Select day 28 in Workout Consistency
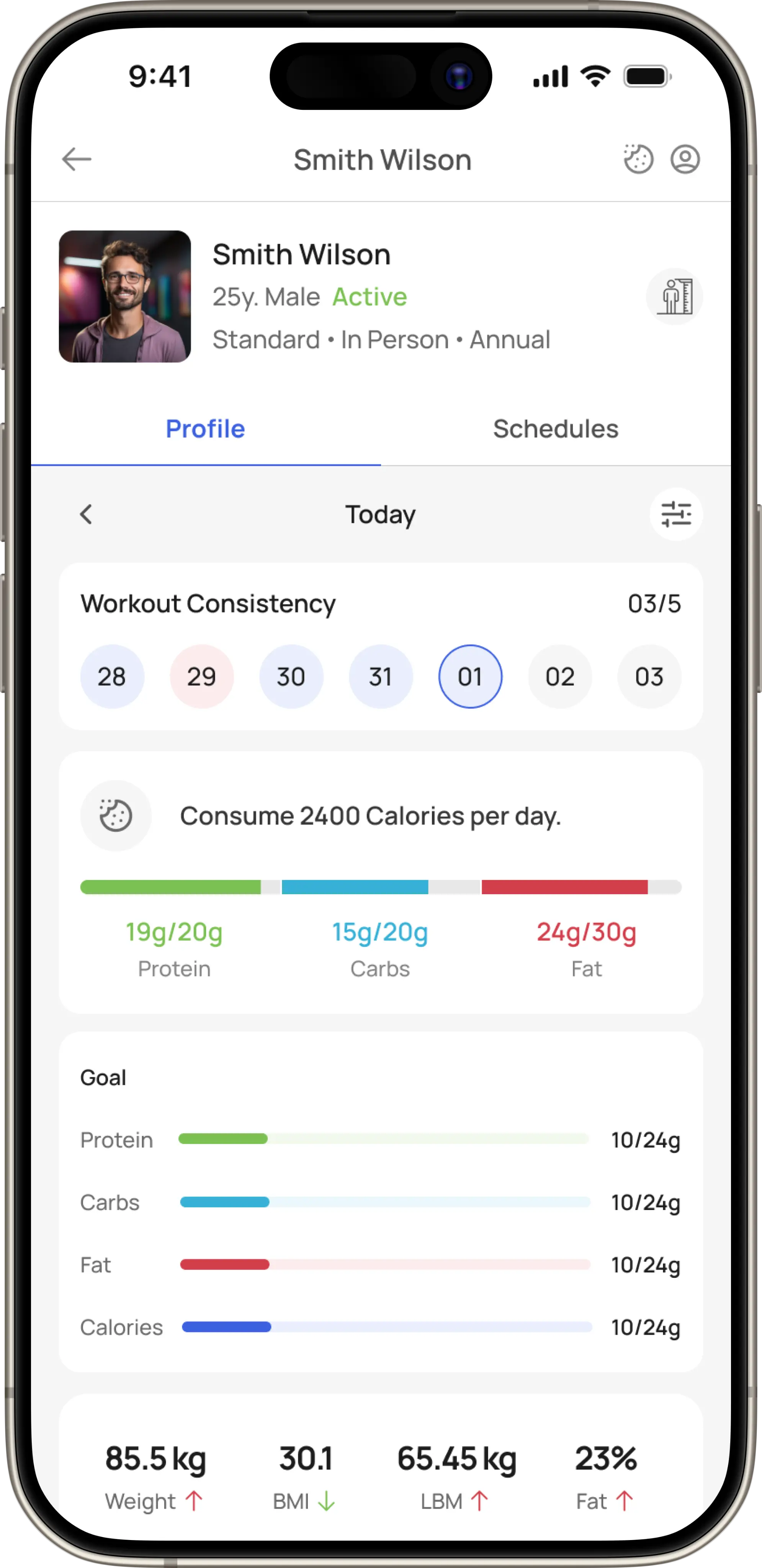The width and height of the screenshot is (762, 1568). [x=112, y=676]
